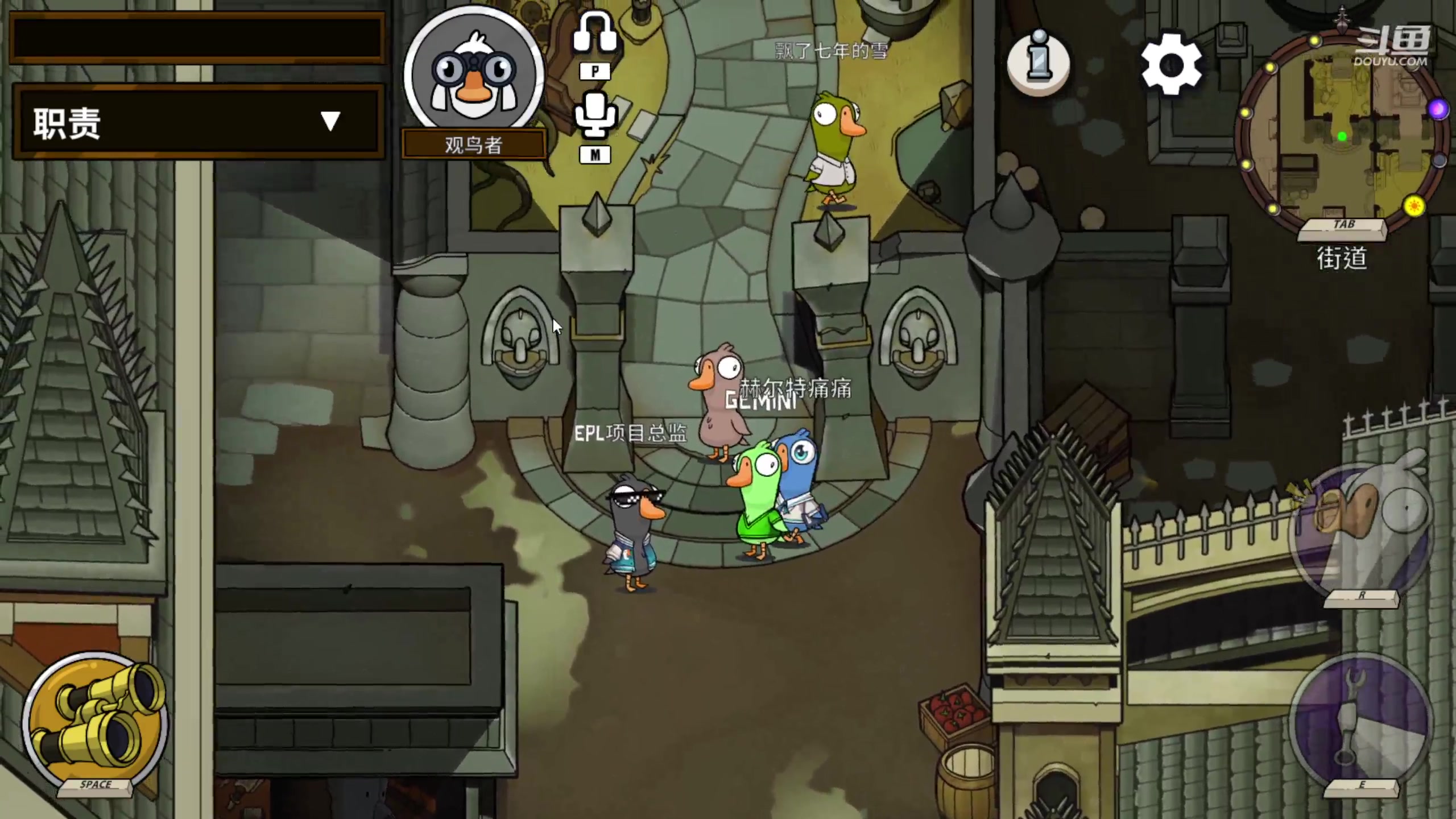The width and height of the screenshot is (1456, 819).
Task: Expand the 职责 tasks dropdown
Action: click(330, 121)
